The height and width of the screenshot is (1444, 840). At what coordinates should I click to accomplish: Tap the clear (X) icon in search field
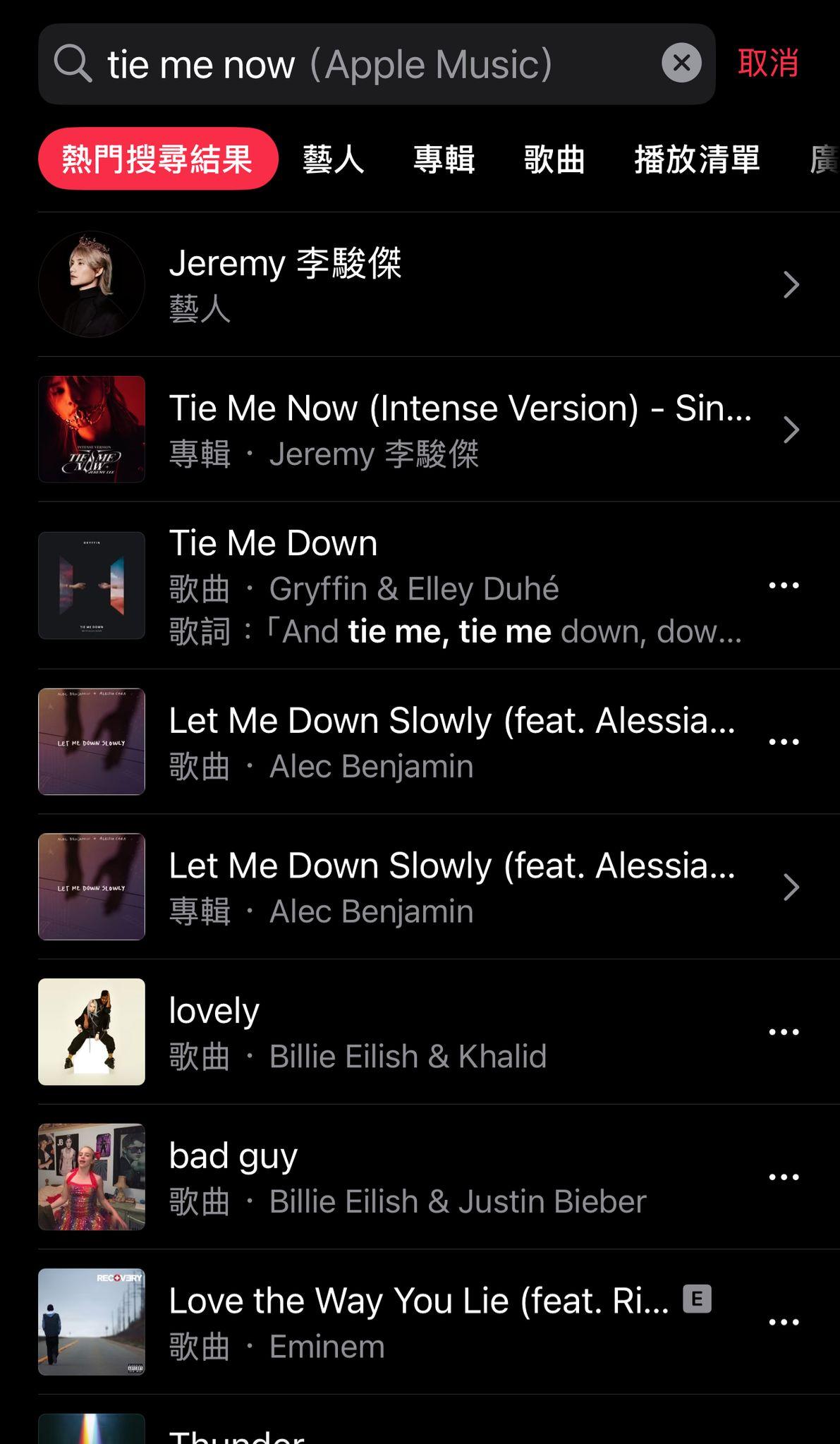pyautogui.click(x=679, y=63)
